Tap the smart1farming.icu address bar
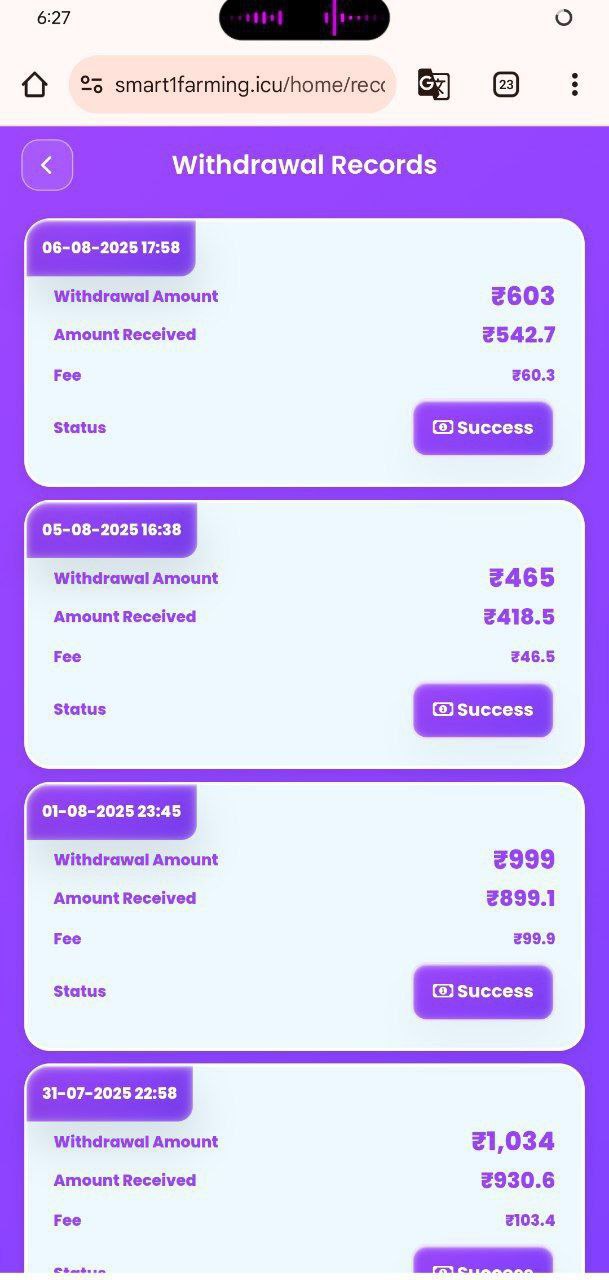The image size is (609, 1280). [250, 85]
